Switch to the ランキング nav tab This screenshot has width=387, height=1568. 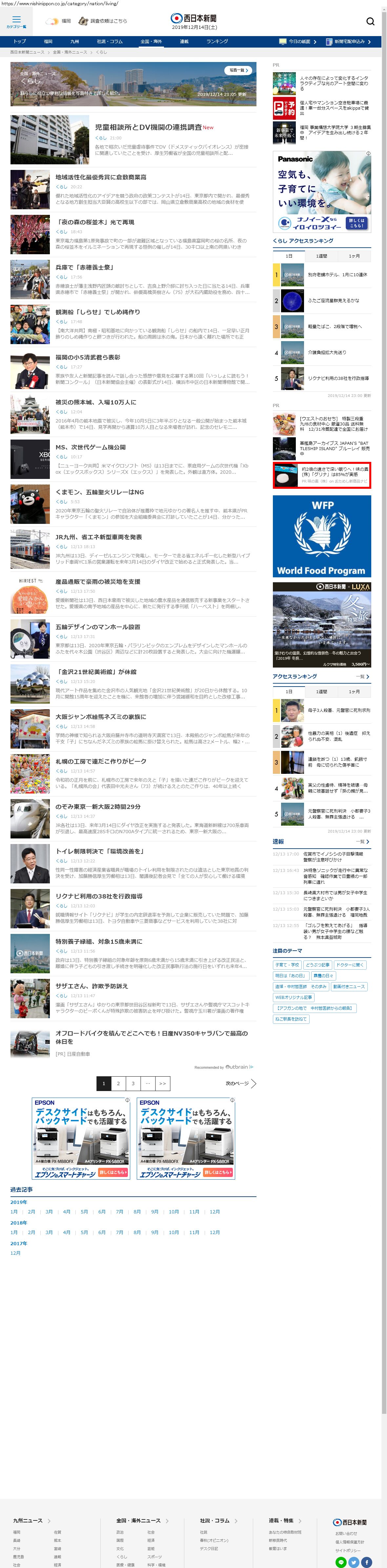217,41
